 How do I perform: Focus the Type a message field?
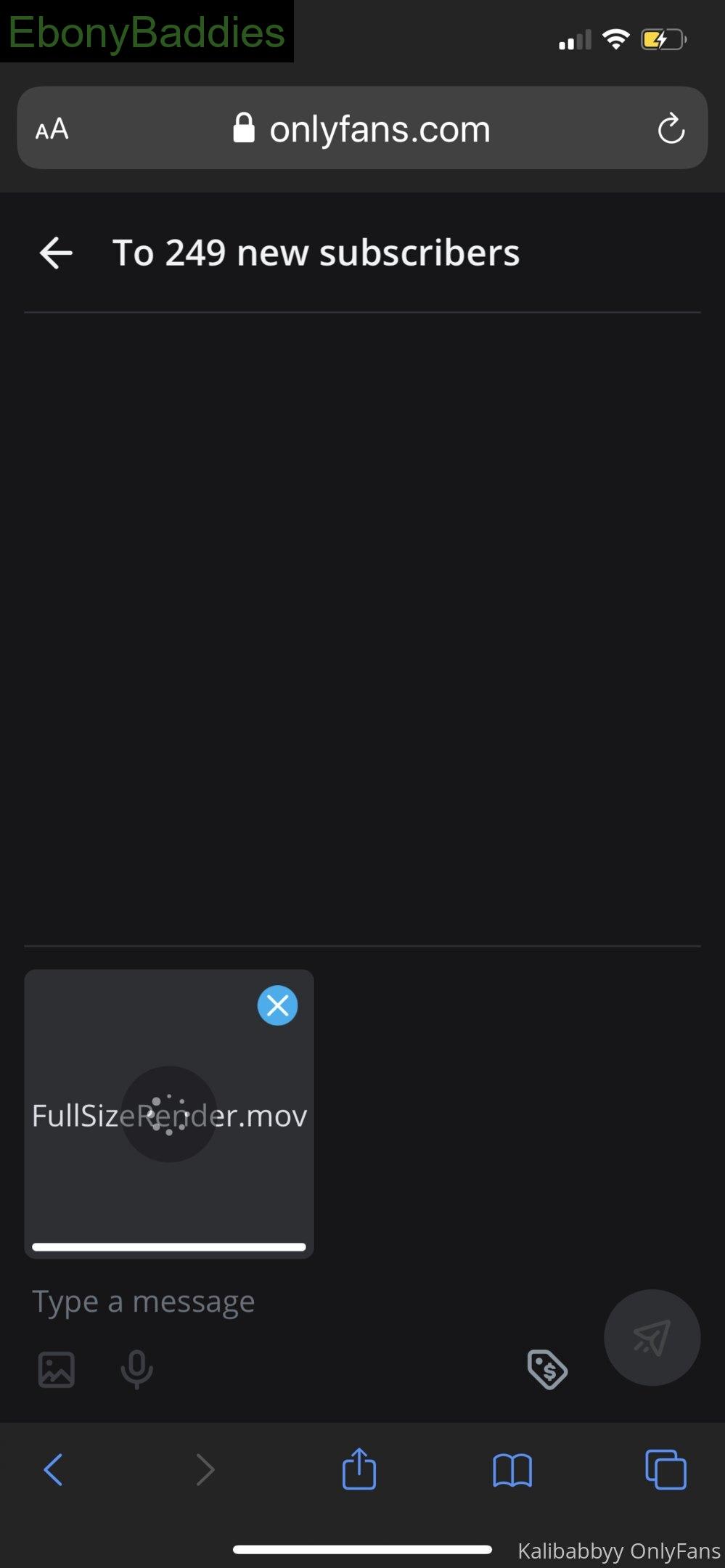[305, 1302]
